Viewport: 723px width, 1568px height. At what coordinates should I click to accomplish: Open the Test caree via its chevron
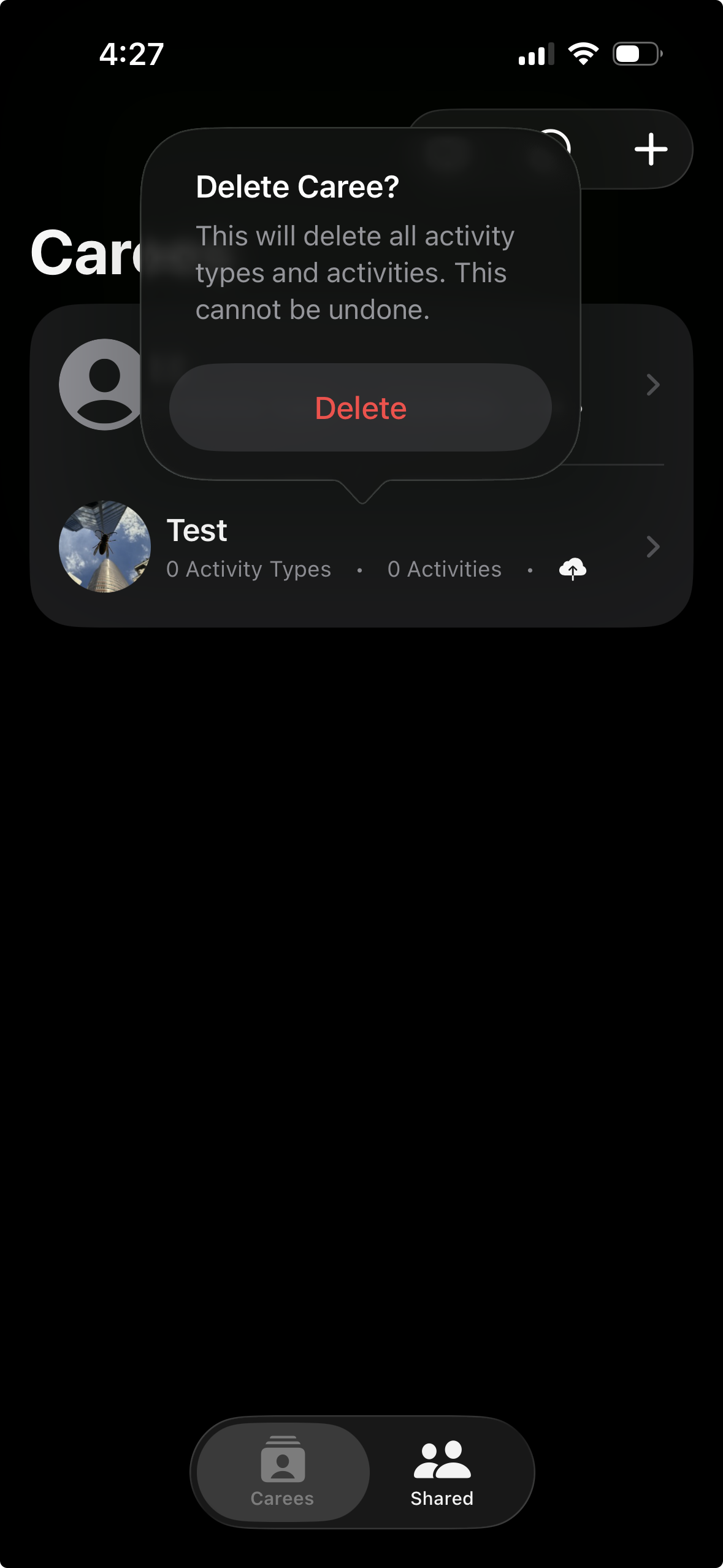point(652,547)
